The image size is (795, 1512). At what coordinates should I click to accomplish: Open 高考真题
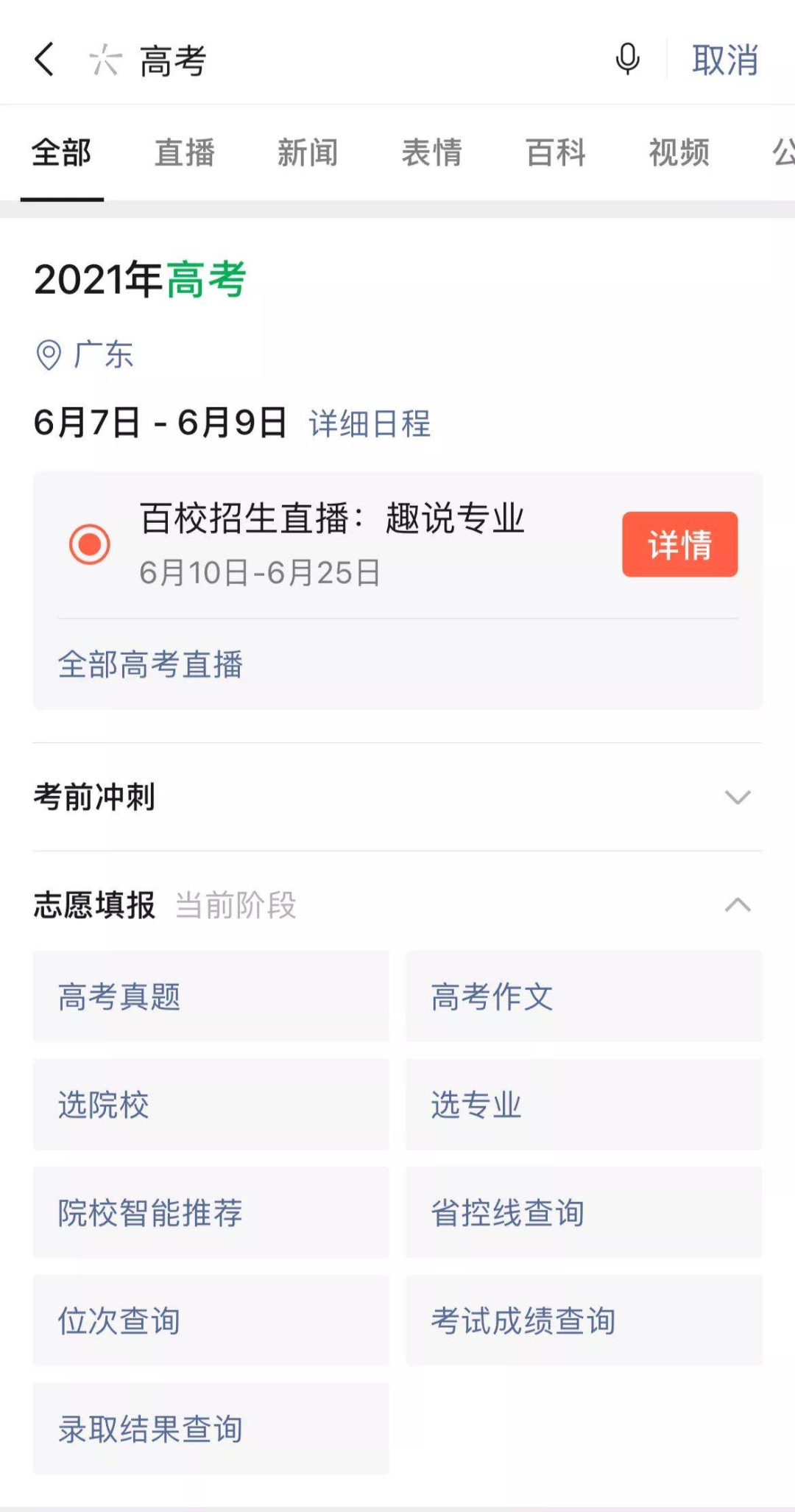point(211,996)
